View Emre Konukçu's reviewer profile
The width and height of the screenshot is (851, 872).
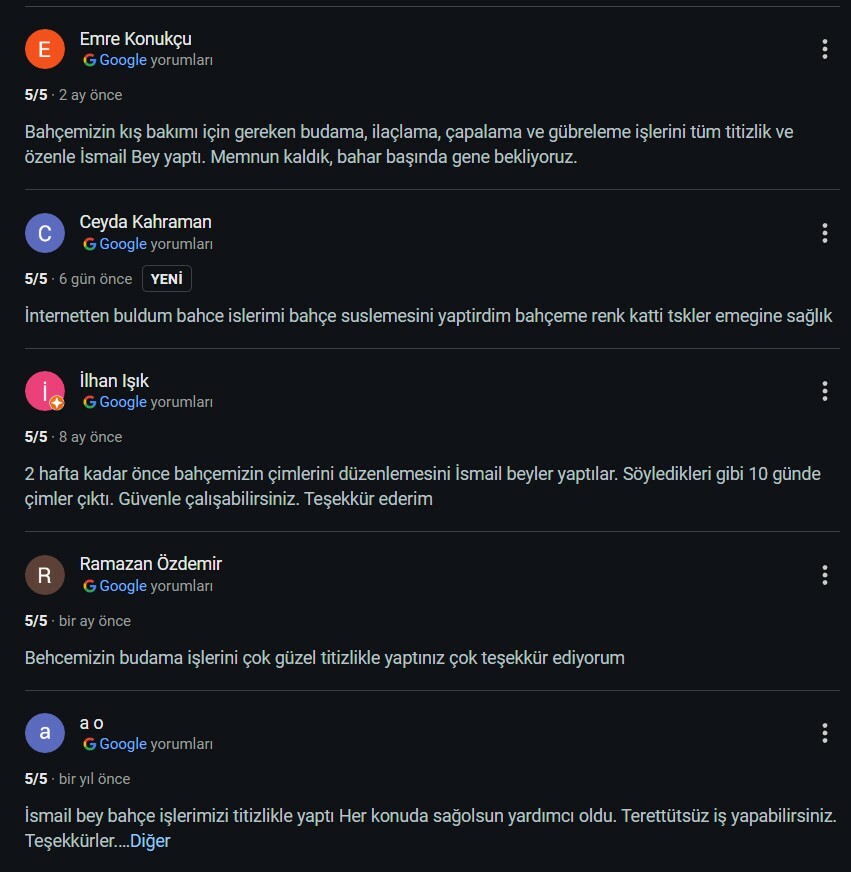click(135, 39)
